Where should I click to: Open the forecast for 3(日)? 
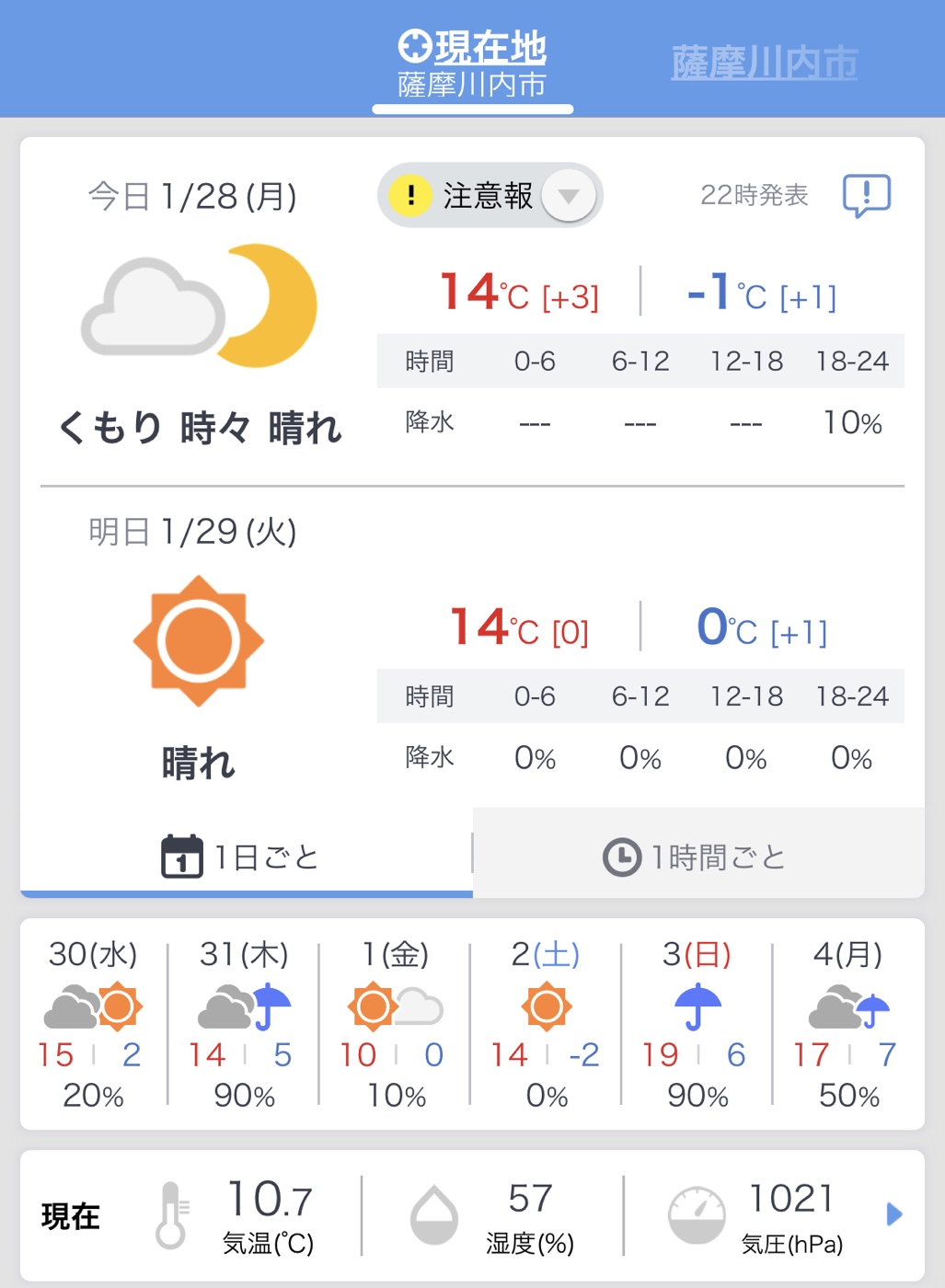pyautogui.click(x=697, y=1023)
